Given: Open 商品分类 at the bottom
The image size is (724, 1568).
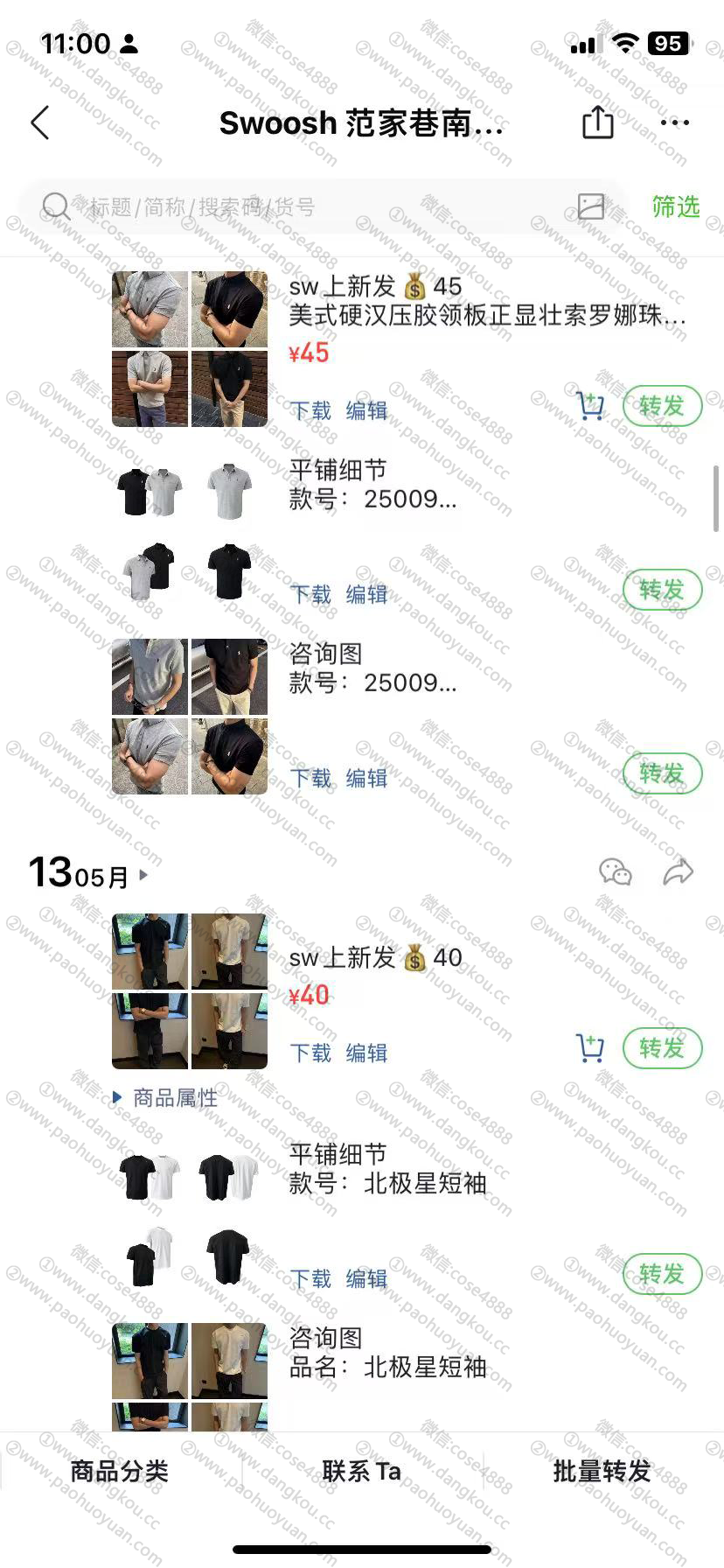Looking at the screenshot, I should (x=120, y=1471).
